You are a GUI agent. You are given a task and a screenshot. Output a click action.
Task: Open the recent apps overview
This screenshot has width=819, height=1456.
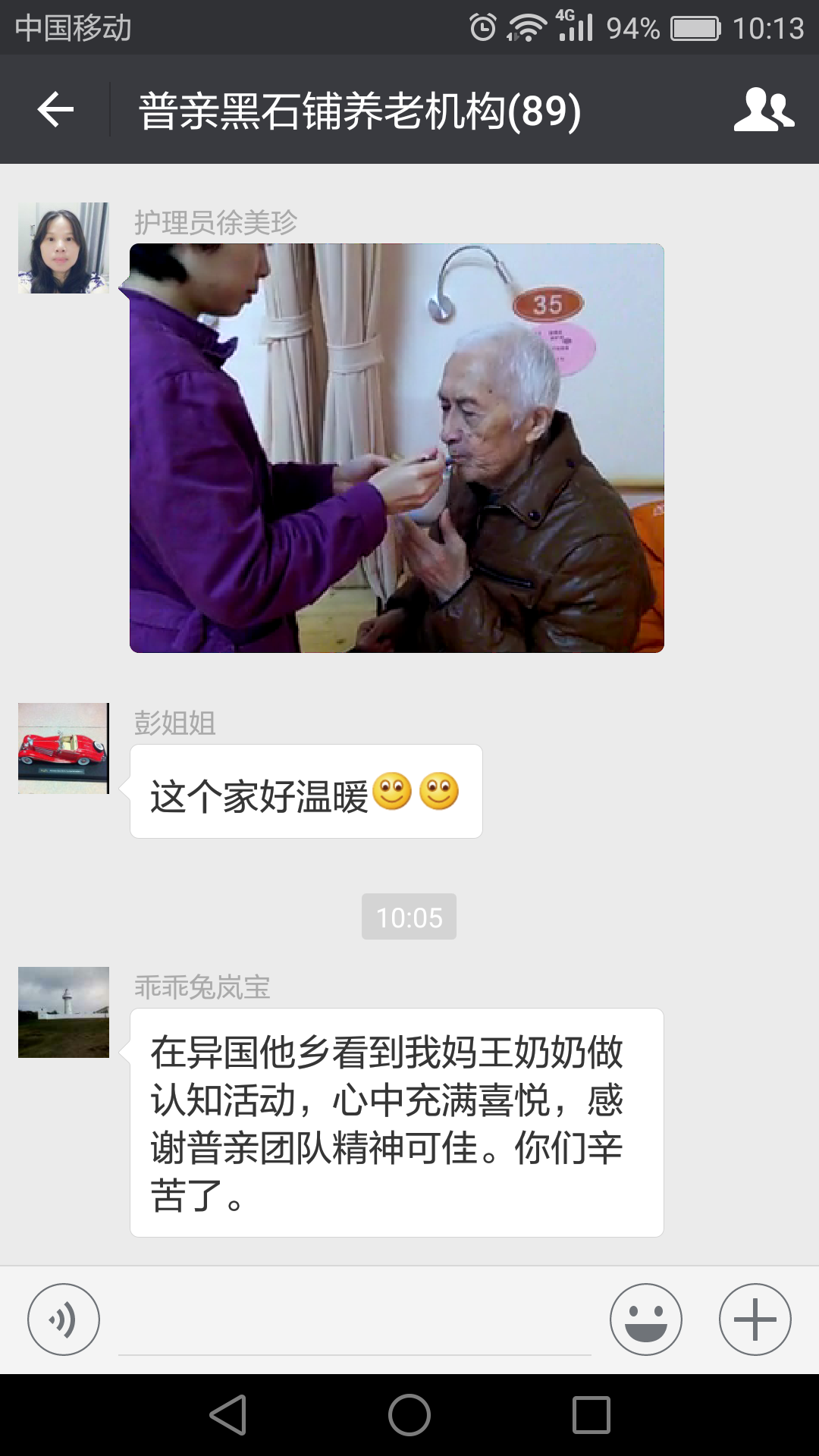coord(591,1415)
